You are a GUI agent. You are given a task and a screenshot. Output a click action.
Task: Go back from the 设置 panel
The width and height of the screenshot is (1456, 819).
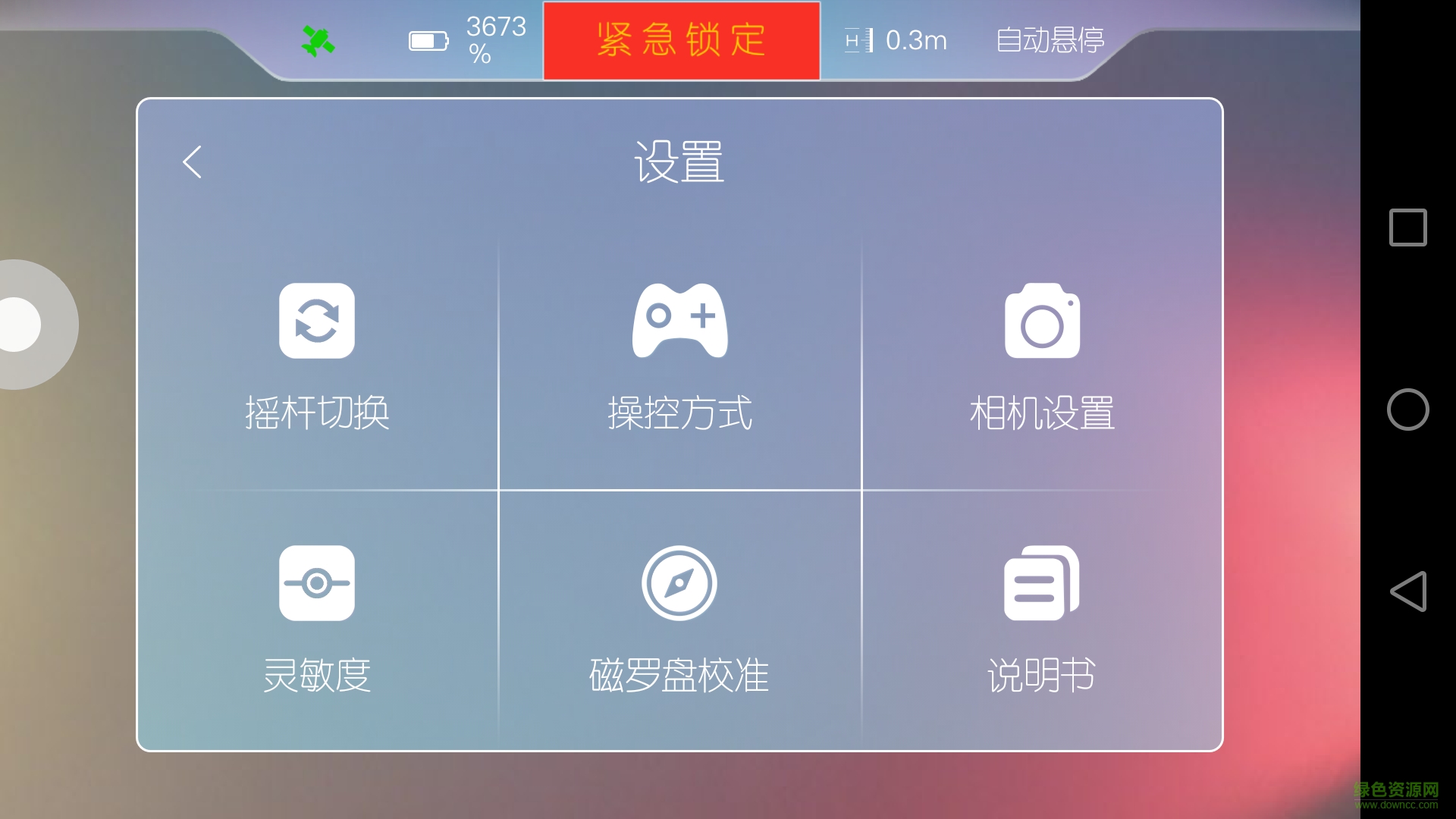coord(193,162)
